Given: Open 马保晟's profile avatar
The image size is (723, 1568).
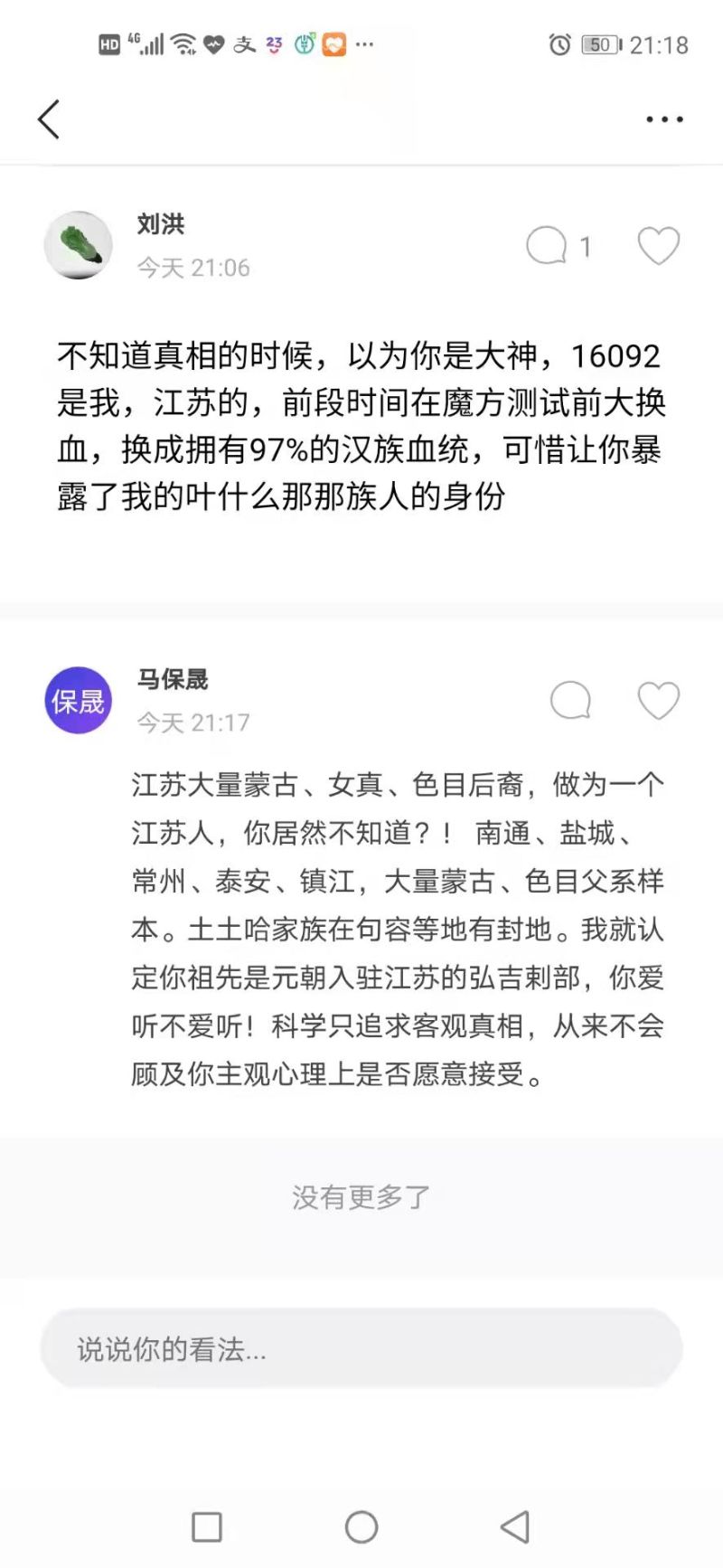Looking at the screenshot, I should [79, 701].
